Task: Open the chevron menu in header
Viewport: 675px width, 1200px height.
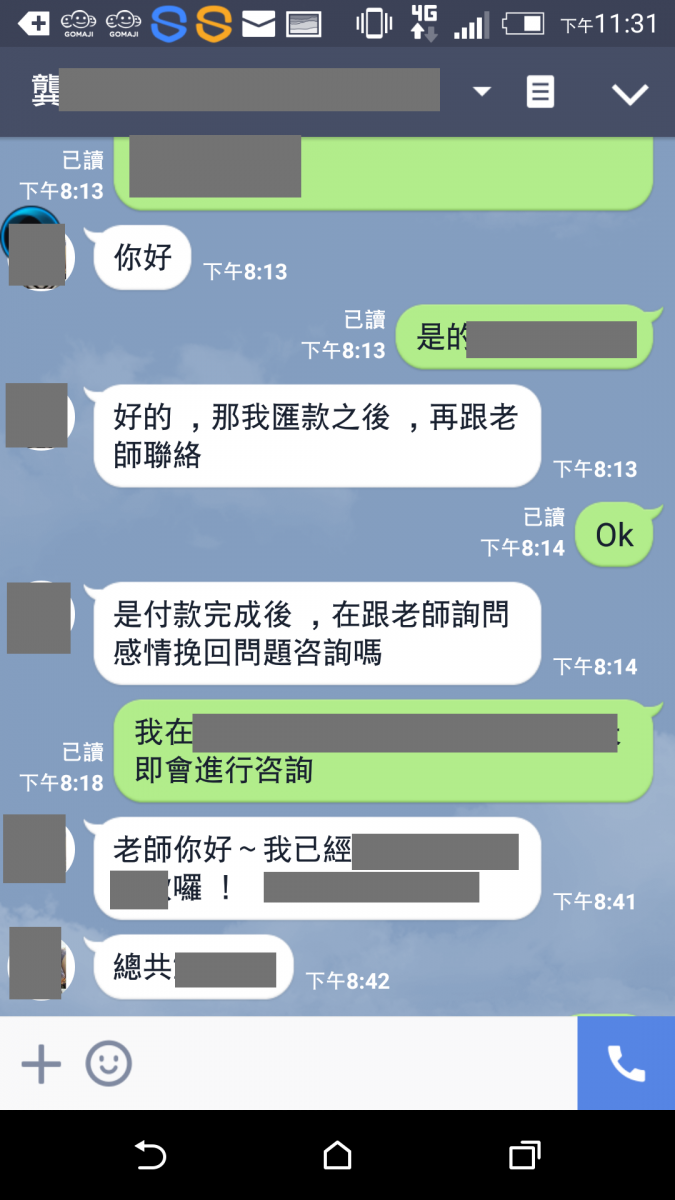Action: click(x=630, y=94)
